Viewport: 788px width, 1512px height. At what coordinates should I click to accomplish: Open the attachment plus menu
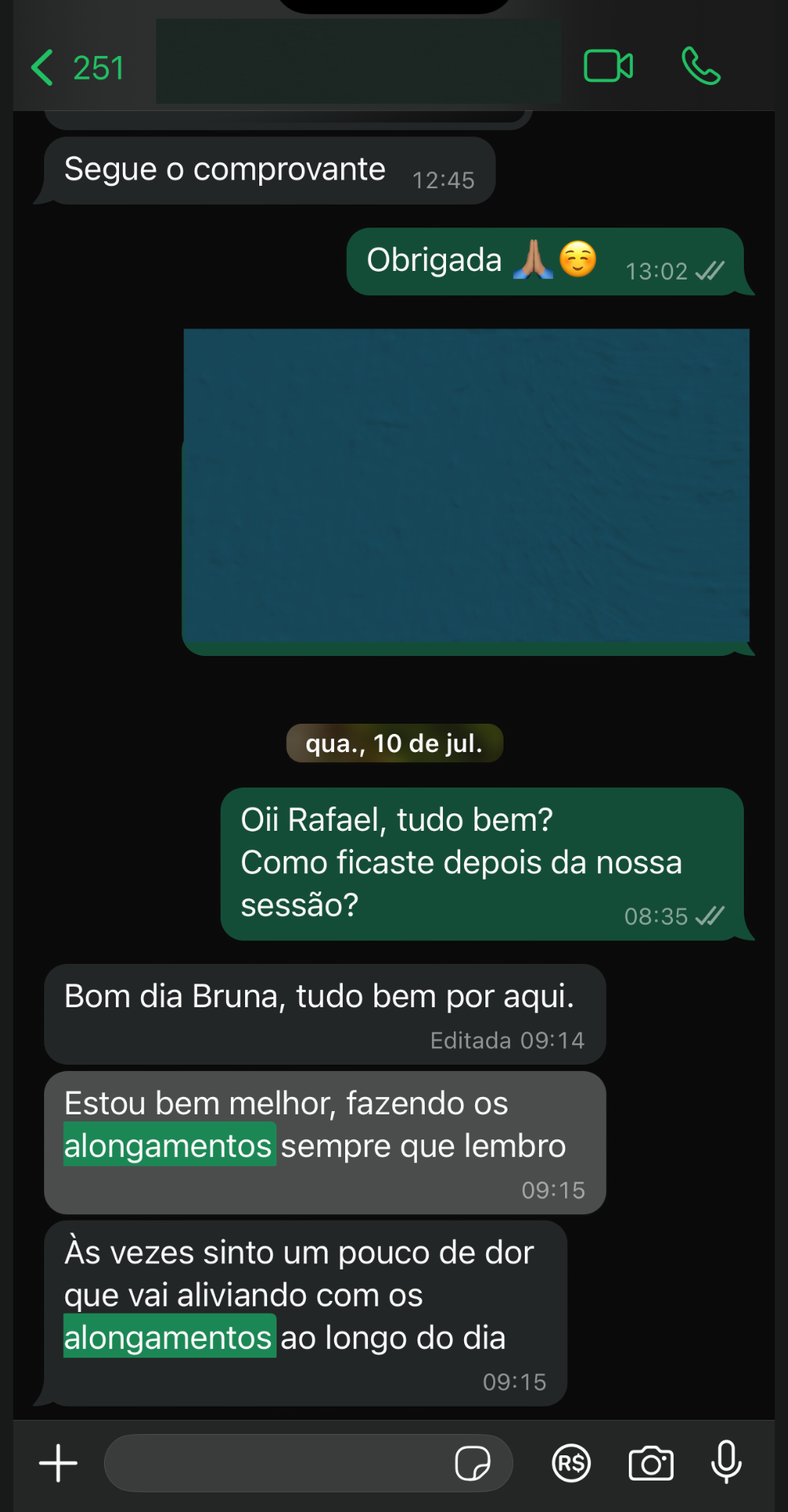point(58,1463)
